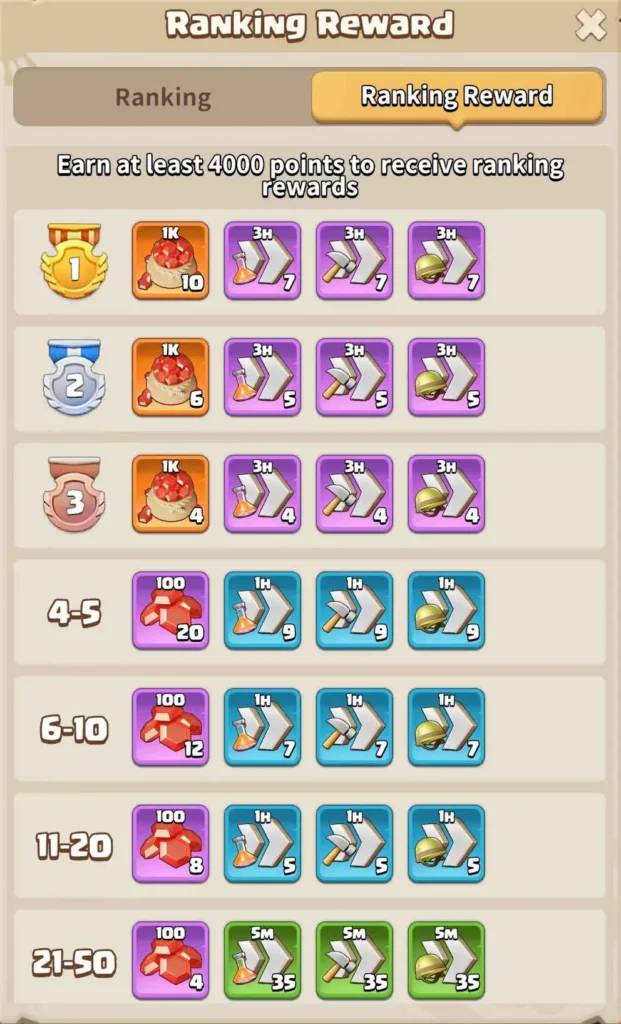Open rank 4-5 1H training speedup

click(446, 611)
